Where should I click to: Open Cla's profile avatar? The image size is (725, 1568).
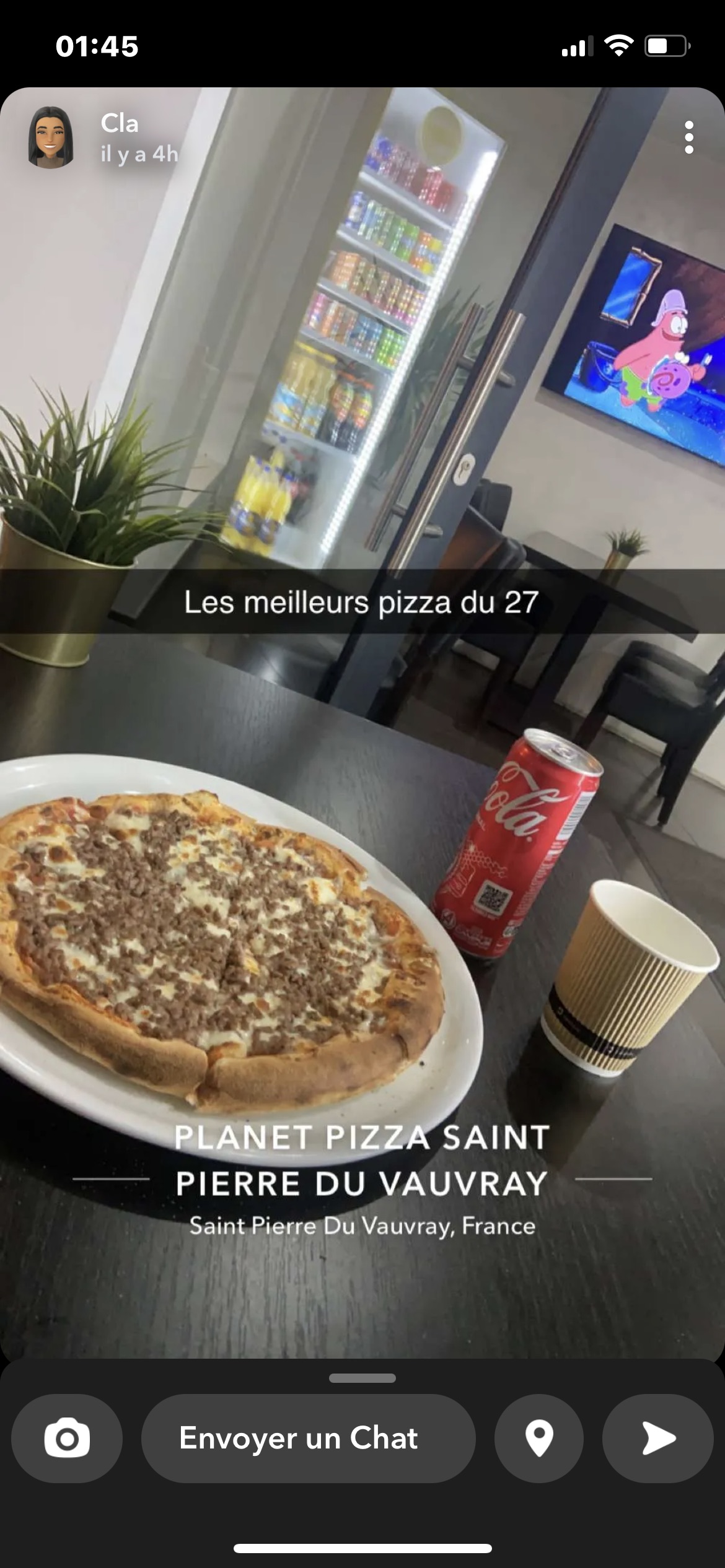[x=51, y=137]
